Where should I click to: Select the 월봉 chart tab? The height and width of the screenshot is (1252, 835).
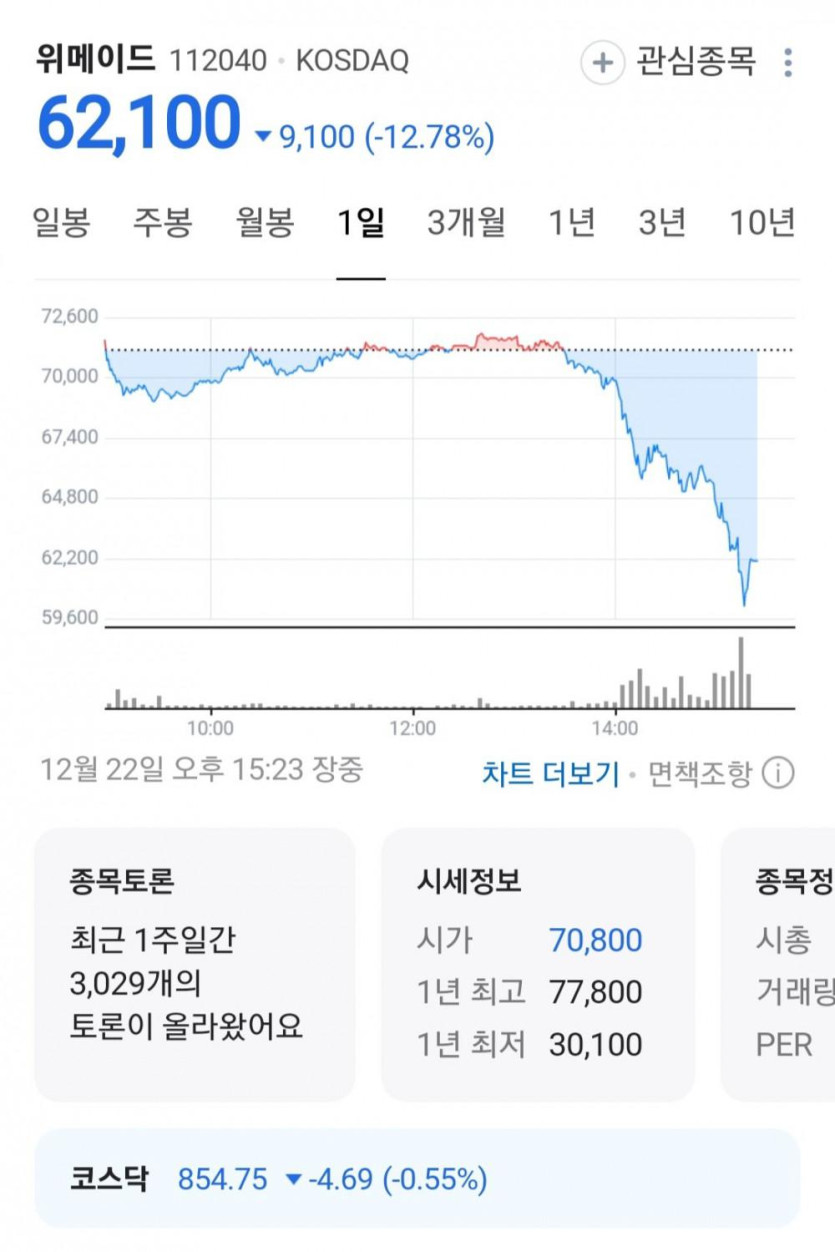tap(265, 222)
